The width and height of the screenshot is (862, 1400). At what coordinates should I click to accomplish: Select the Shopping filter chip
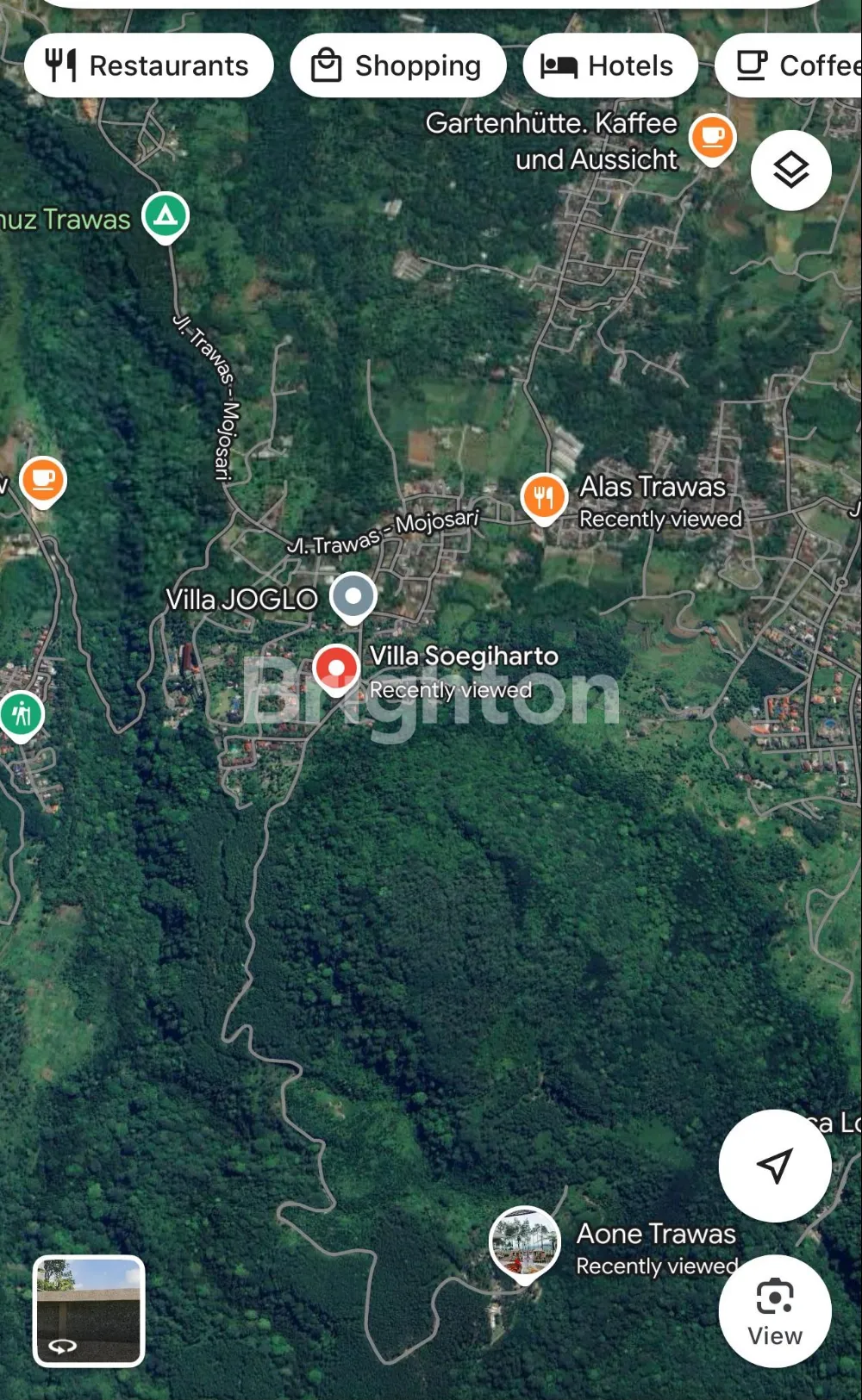pyautogui.click(x=398, y=65)
